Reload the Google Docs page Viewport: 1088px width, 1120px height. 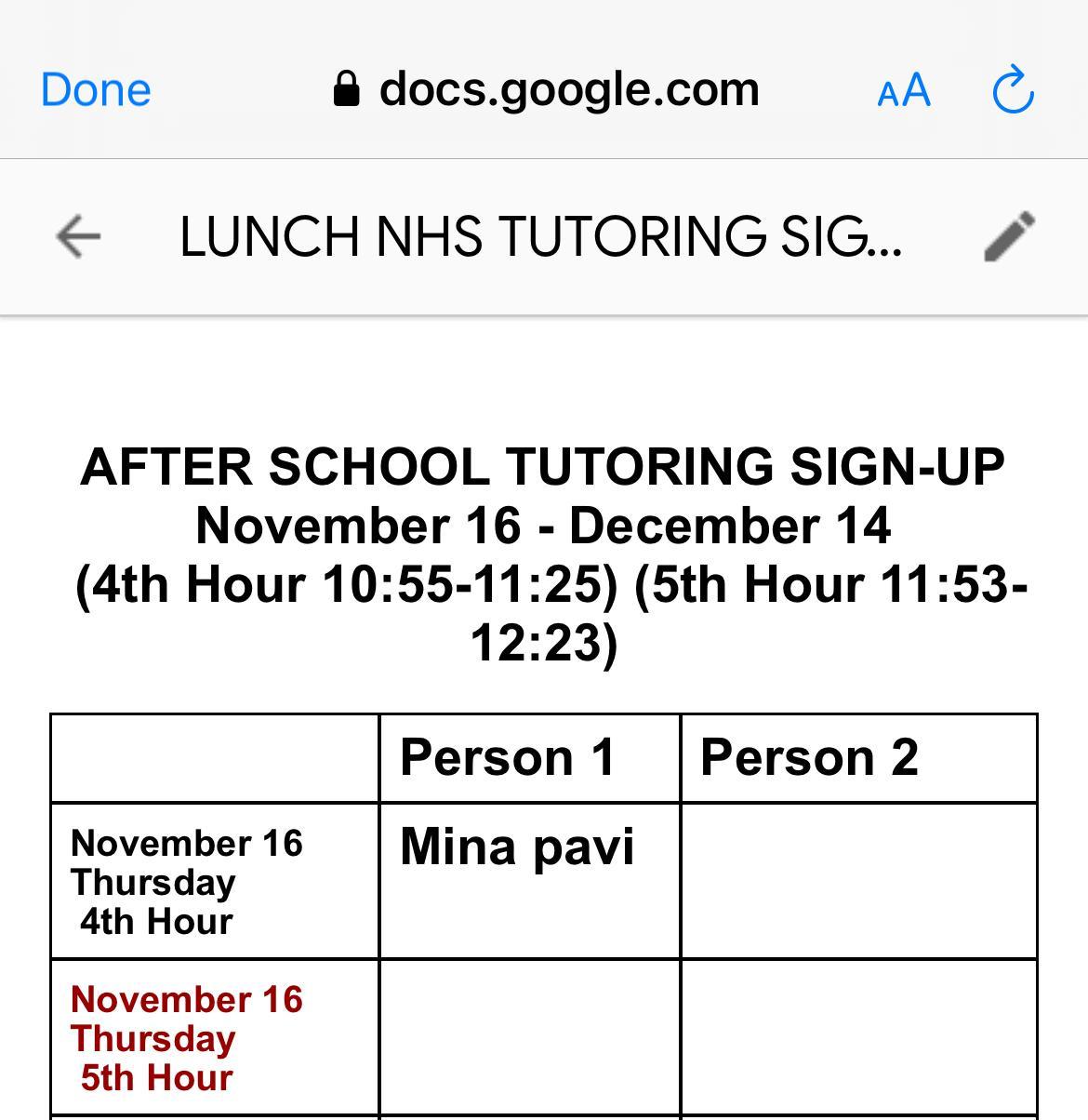[1013, 90]
